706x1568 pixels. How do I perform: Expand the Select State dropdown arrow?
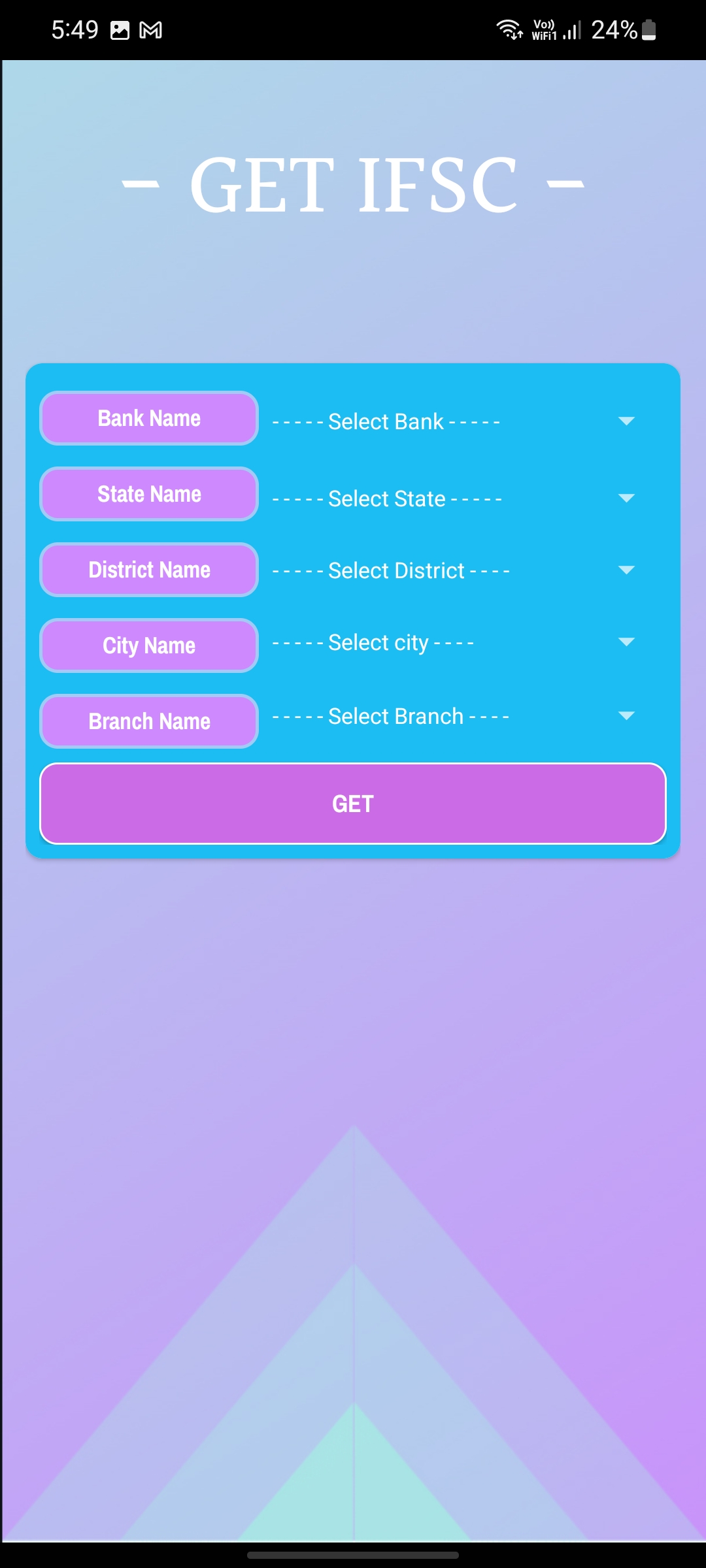(x=626, y=498)
